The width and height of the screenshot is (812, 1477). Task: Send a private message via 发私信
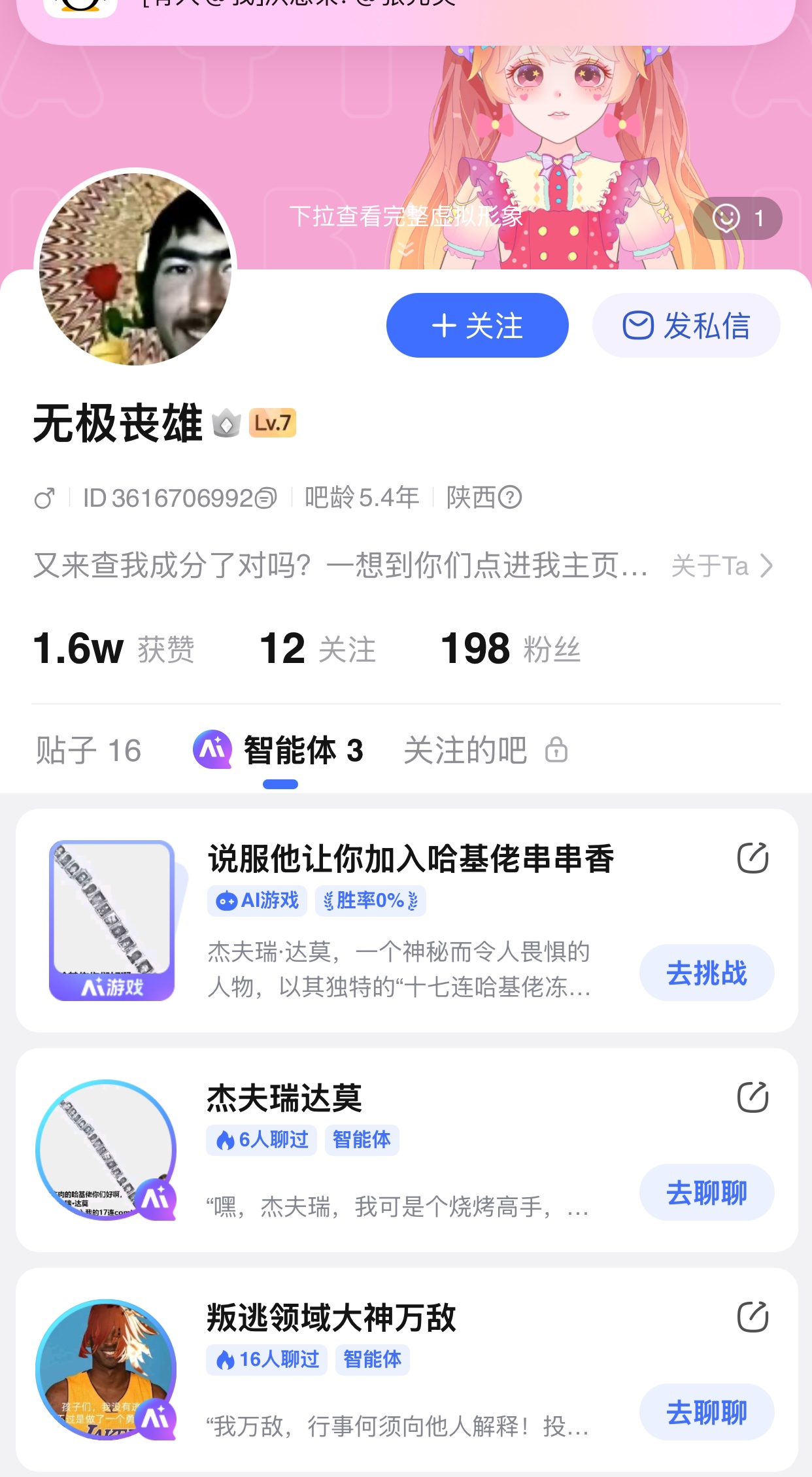coord(686,325)
